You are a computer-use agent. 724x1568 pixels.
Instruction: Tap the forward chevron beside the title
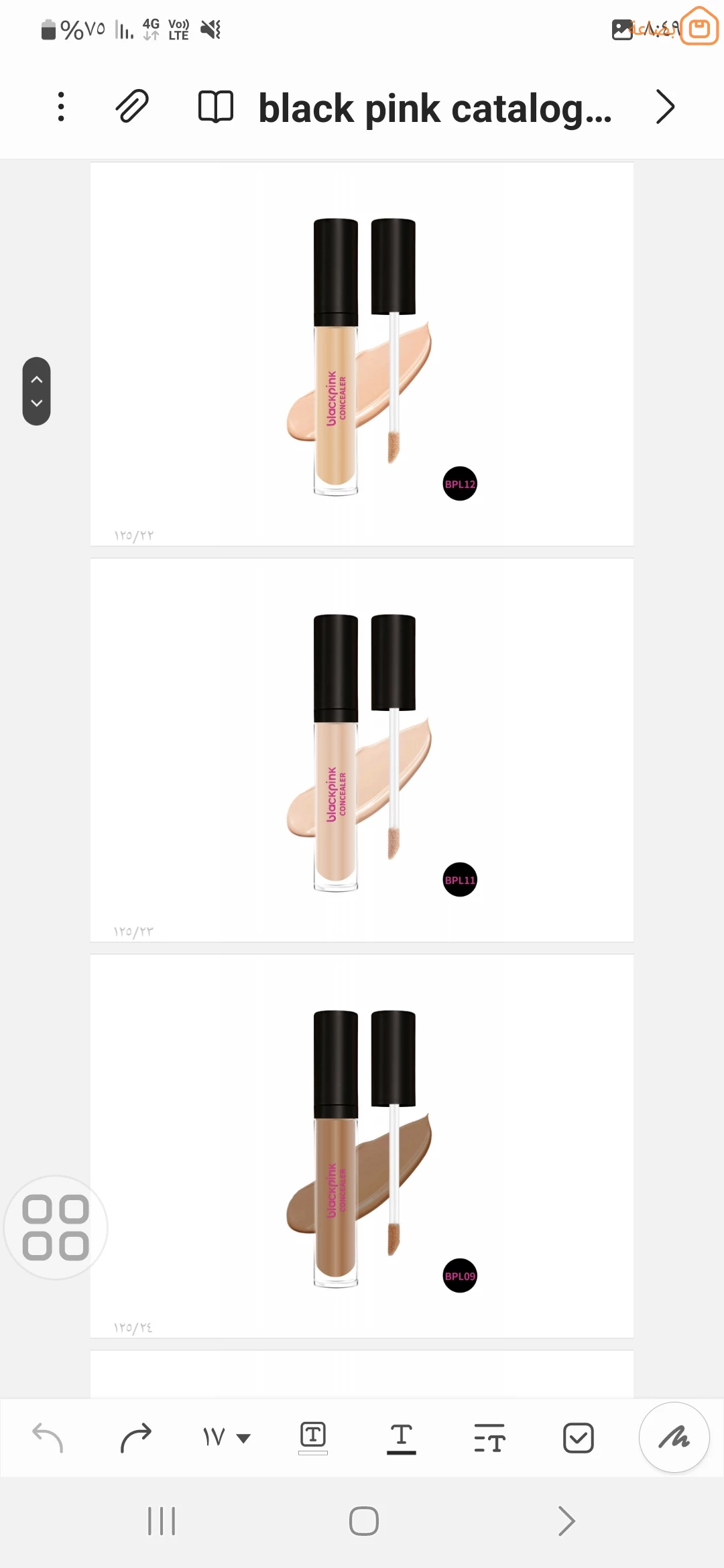click(x=664, y=107)
